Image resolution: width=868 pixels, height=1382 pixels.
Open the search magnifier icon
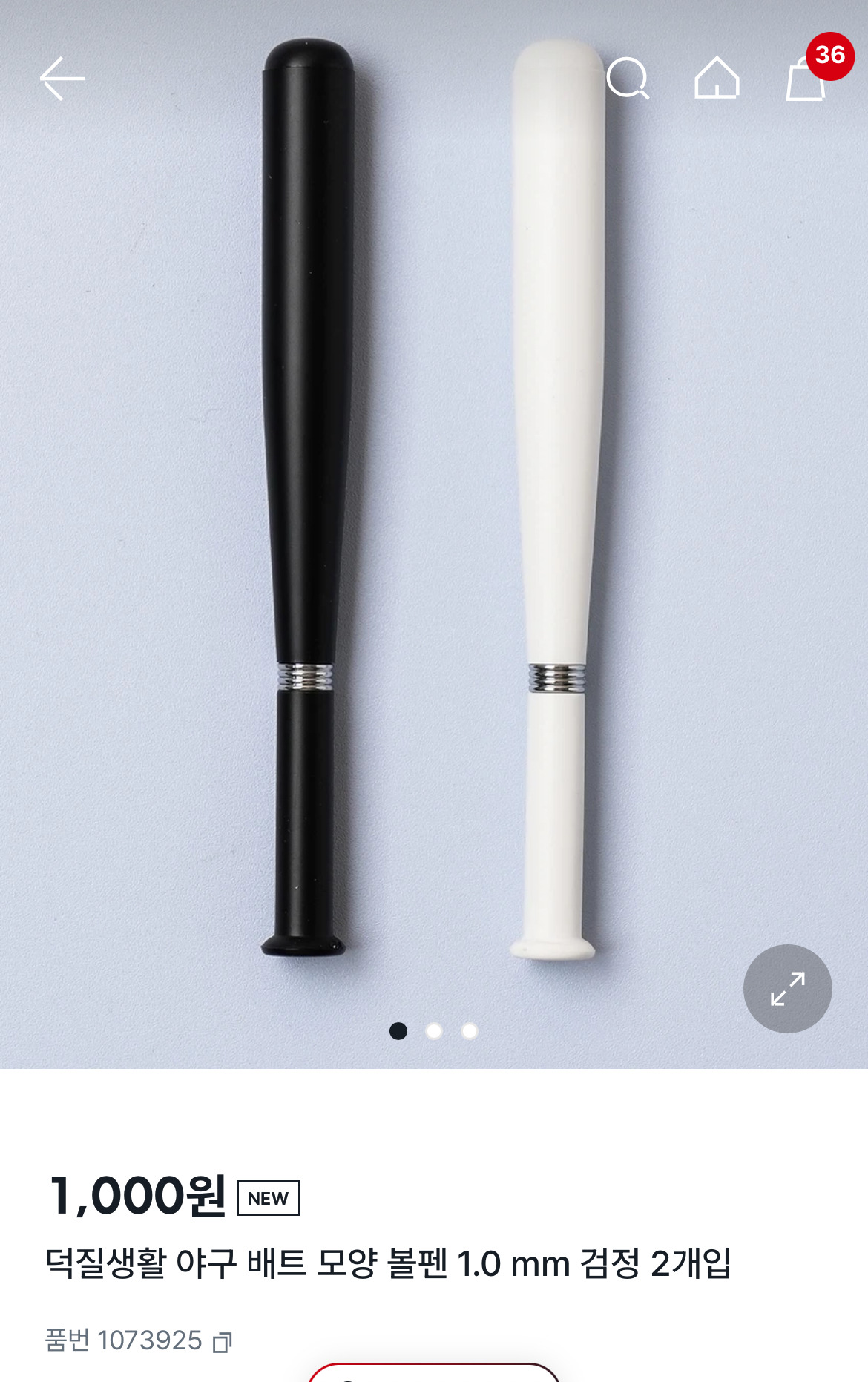[628, 78]
